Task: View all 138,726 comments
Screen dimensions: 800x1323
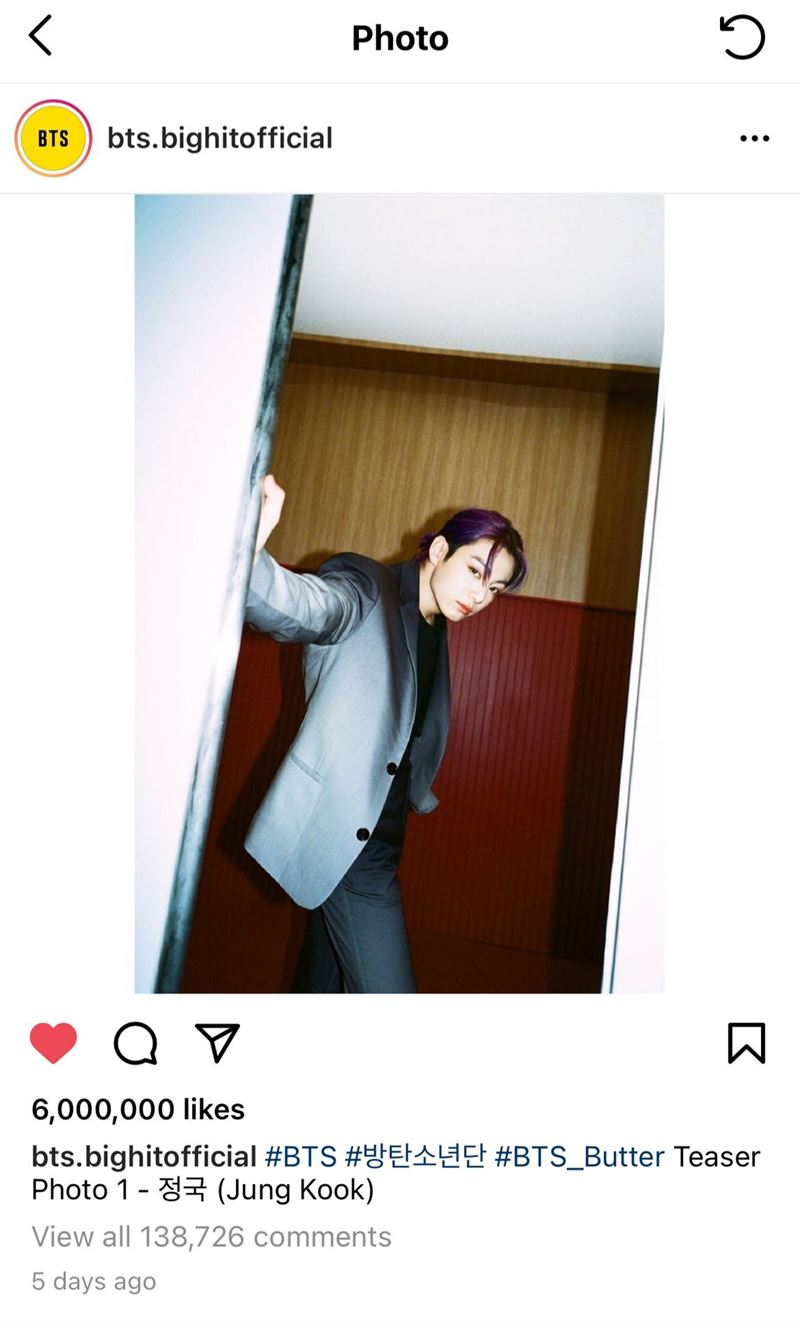Action: [211, 1237]
